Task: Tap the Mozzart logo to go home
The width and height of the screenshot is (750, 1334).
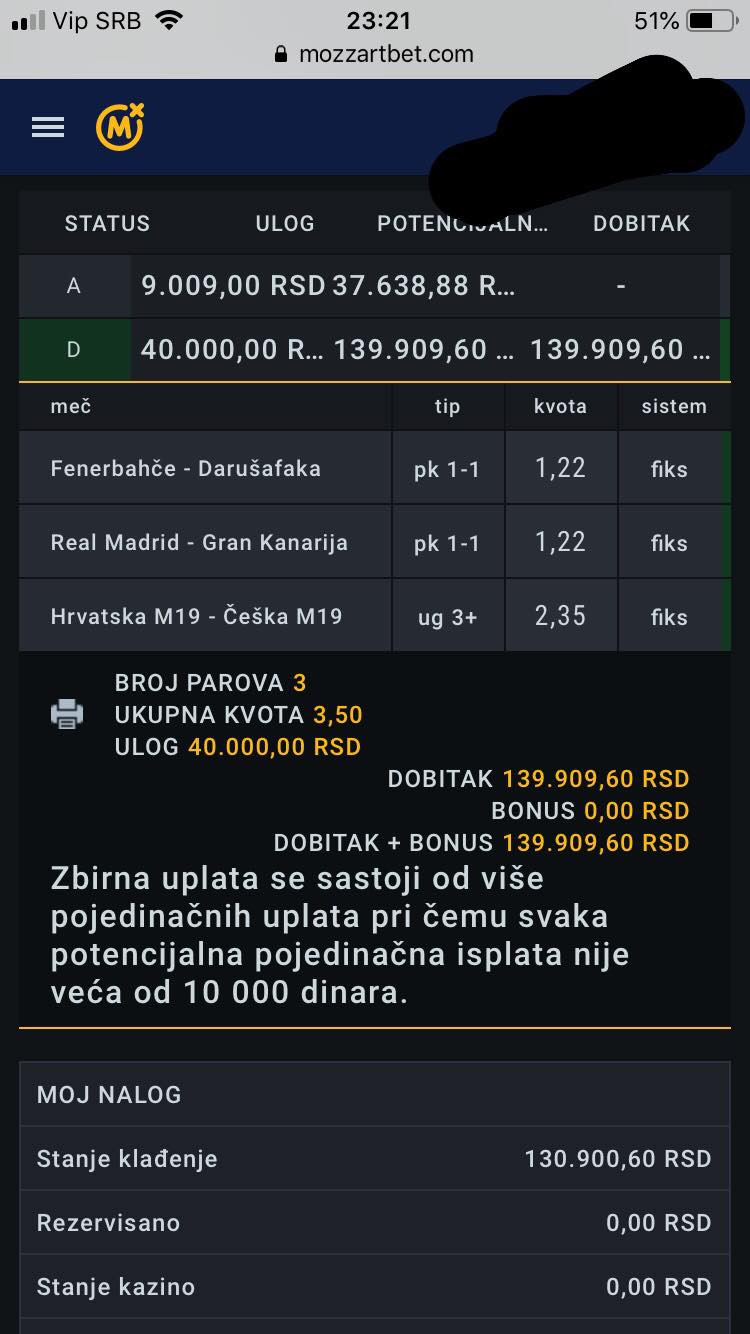Action: [120, 126]
